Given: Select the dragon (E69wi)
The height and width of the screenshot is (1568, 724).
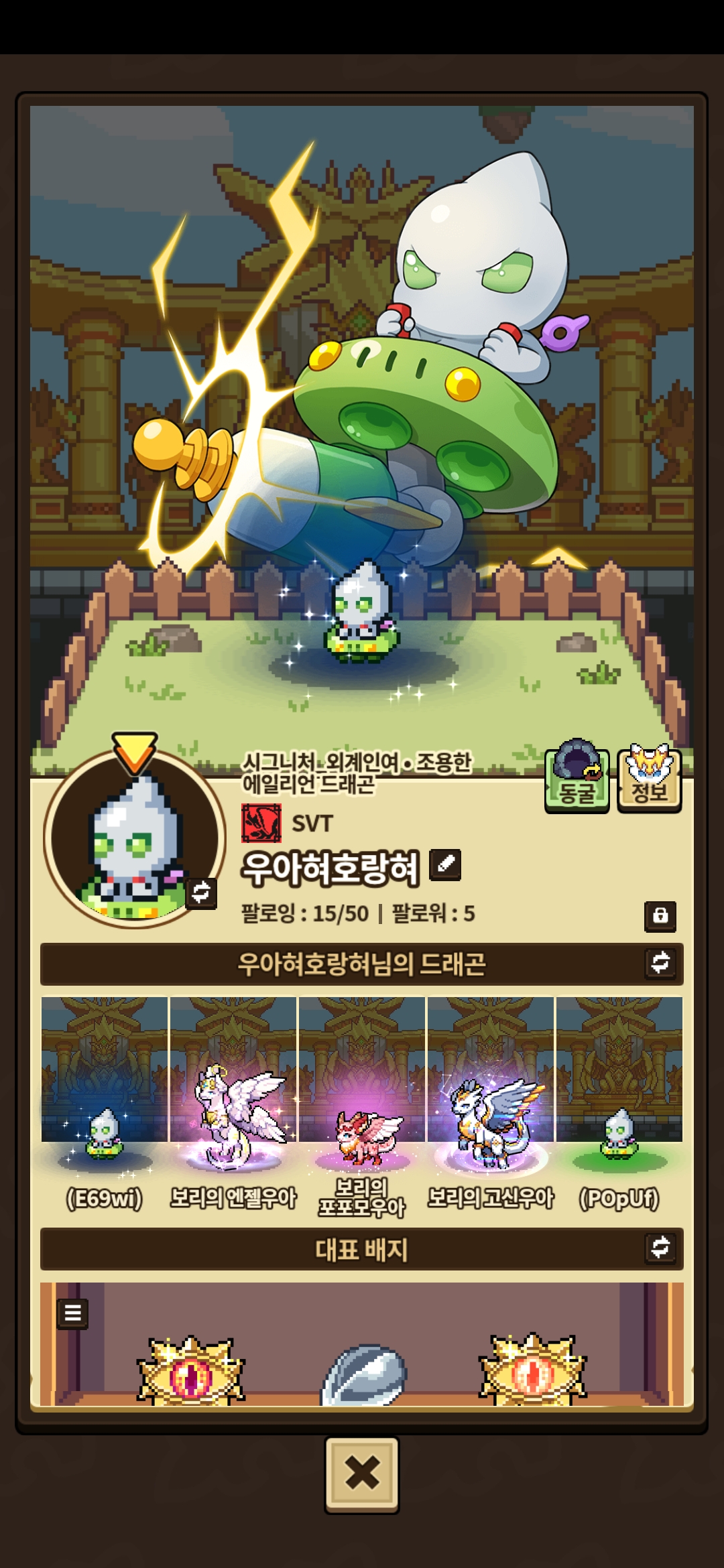Looking at the screenshot, I should coord(105,1106).
